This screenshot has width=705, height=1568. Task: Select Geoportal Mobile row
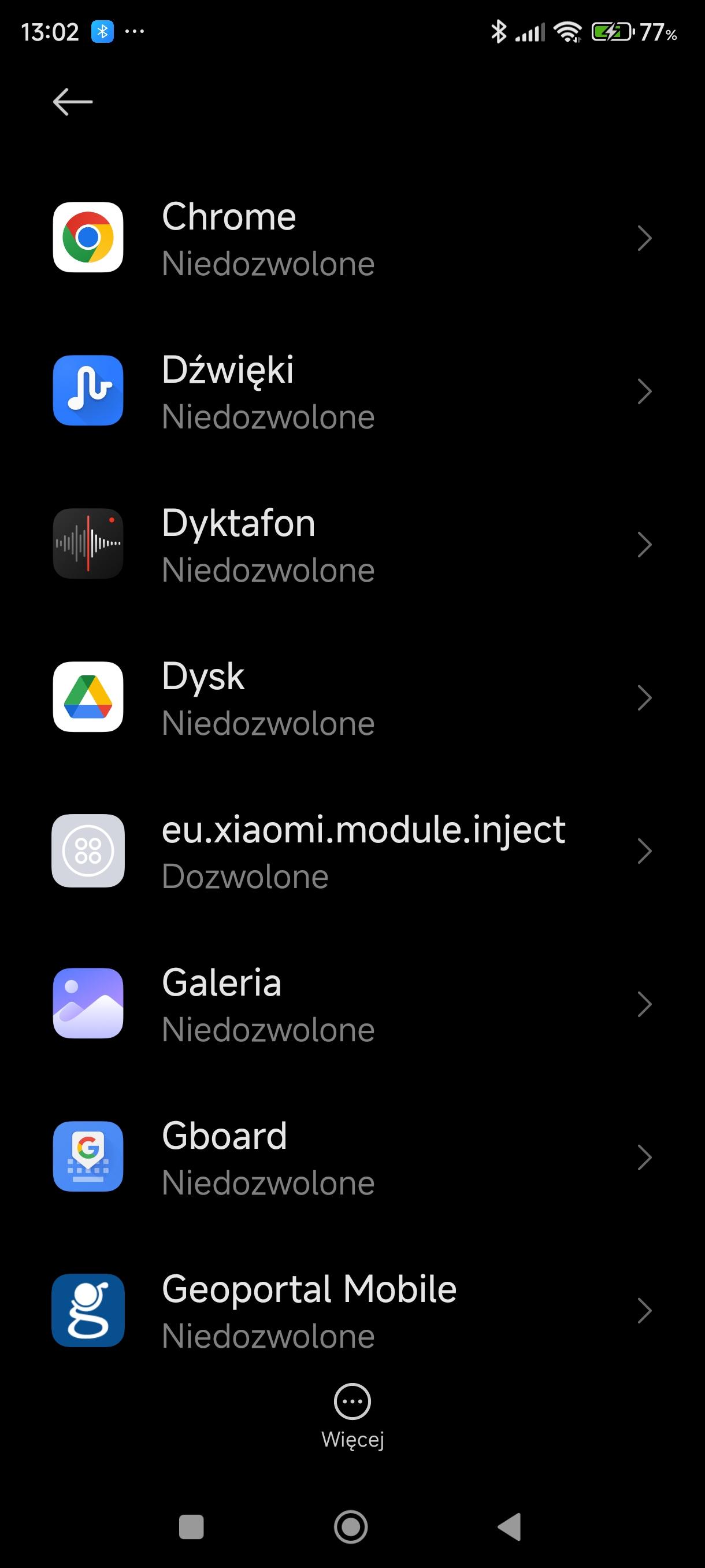click(x=352, y=1311)
